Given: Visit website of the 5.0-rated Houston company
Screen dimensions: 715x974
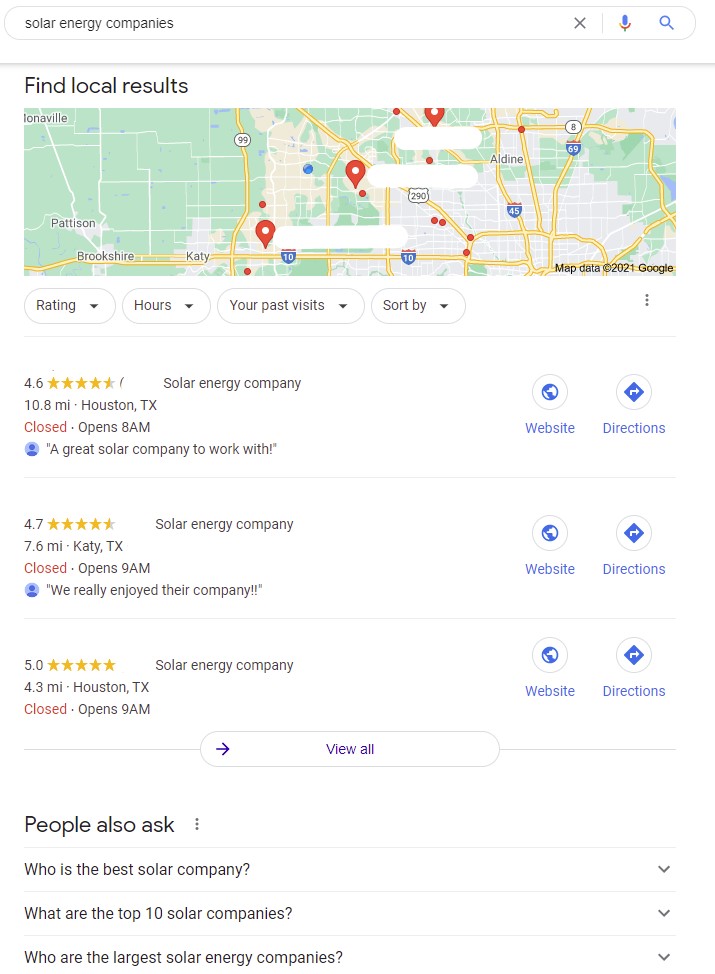Looking at the screenshot, I should point(549,668).
